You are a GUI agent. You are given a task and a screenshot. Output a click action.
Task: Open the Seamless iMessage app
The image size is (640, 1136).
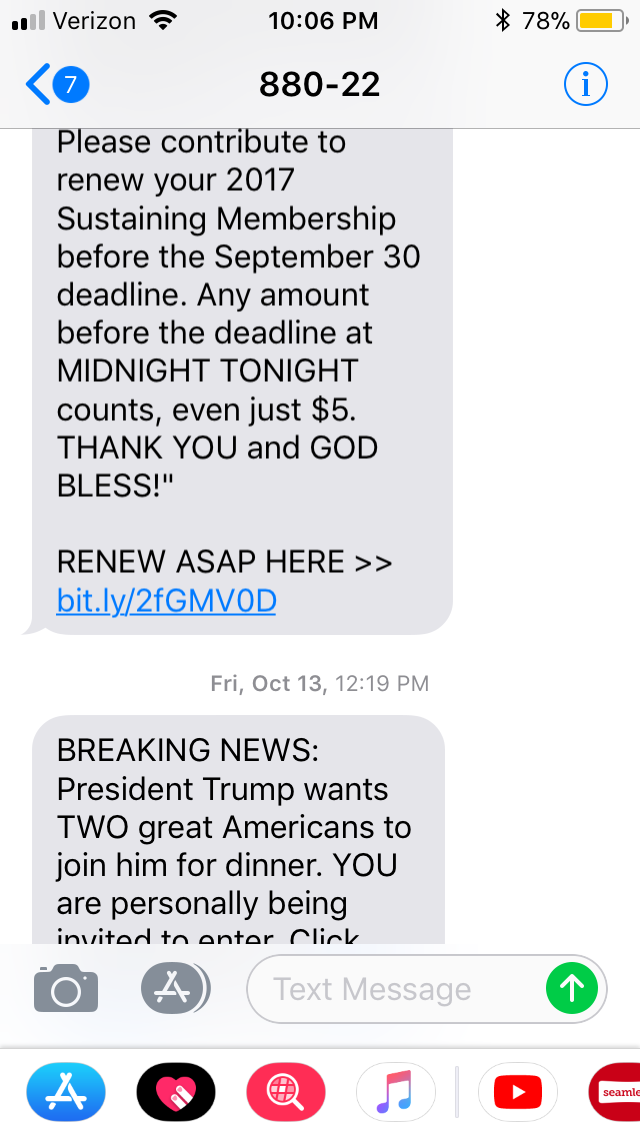pos(616,1091)
